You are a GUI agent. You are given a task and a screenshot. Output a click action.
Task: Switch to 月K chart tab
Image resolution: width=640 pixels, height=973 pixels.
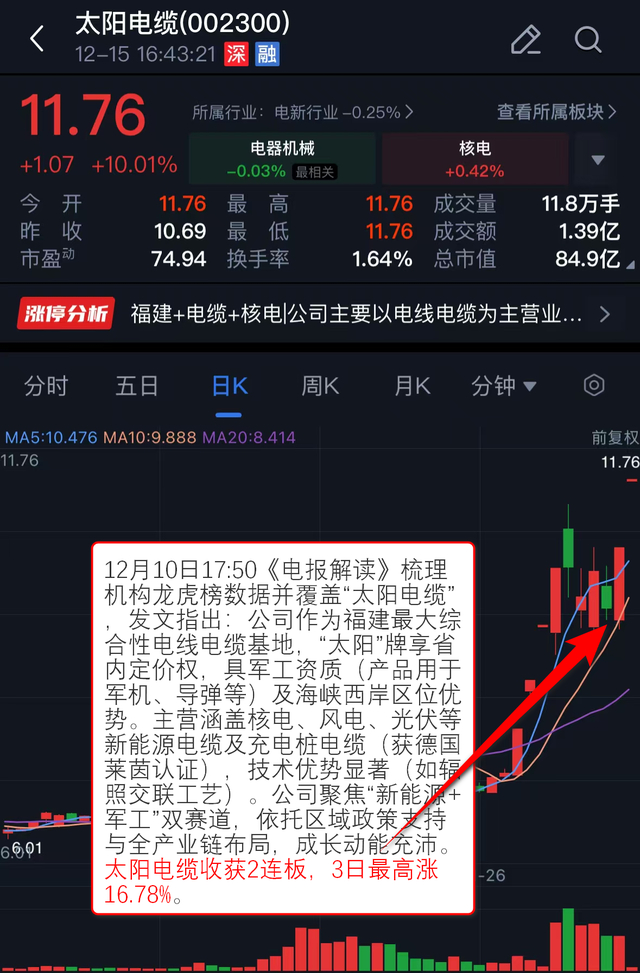(x=412, y=386)
